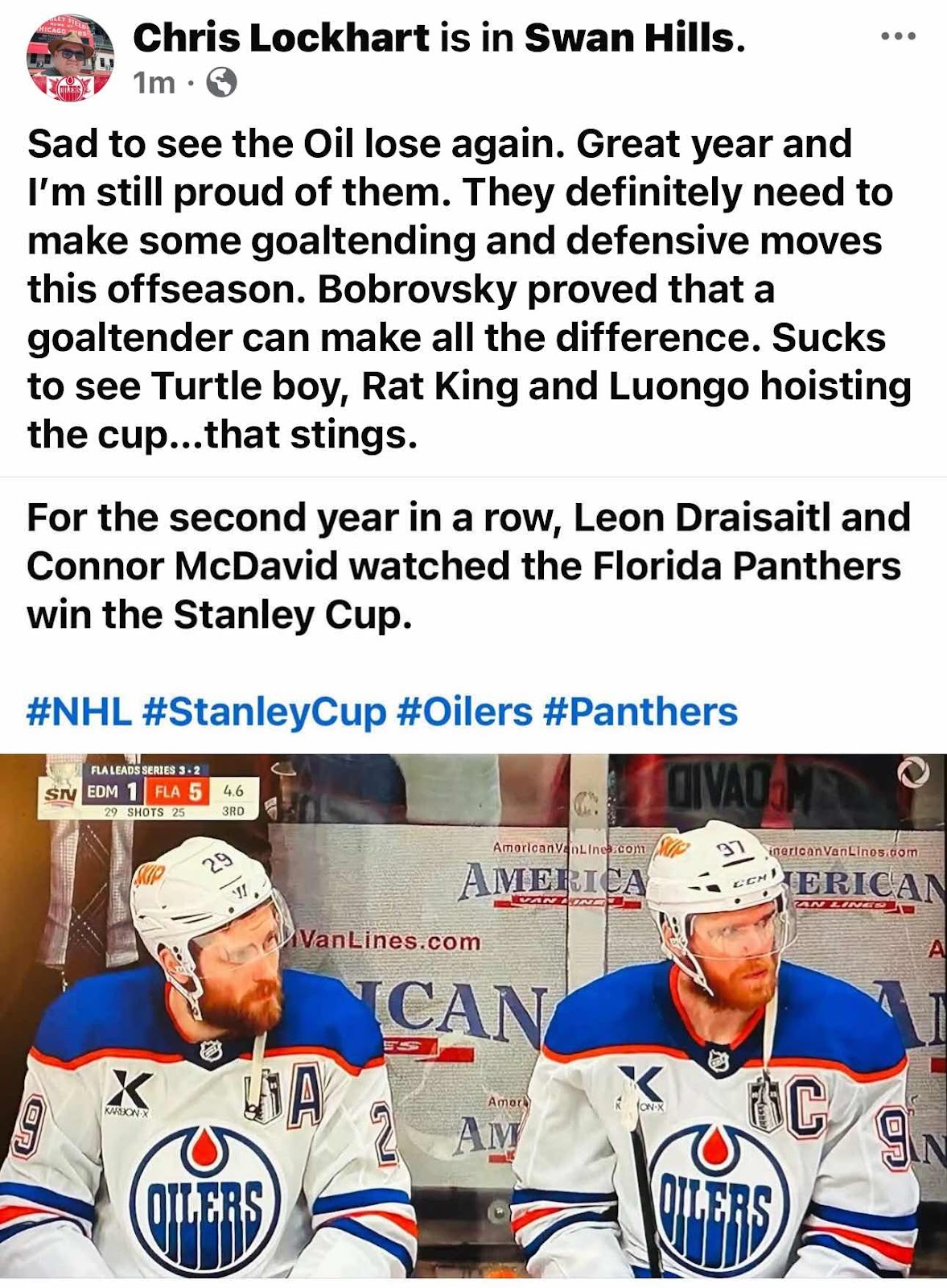See posts tagged #Panthers

[640, 712]
